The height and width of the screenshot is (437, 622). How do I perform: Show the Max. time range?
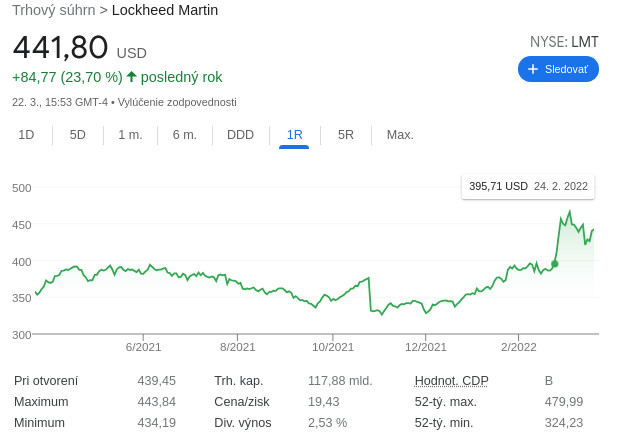[400, 135]
